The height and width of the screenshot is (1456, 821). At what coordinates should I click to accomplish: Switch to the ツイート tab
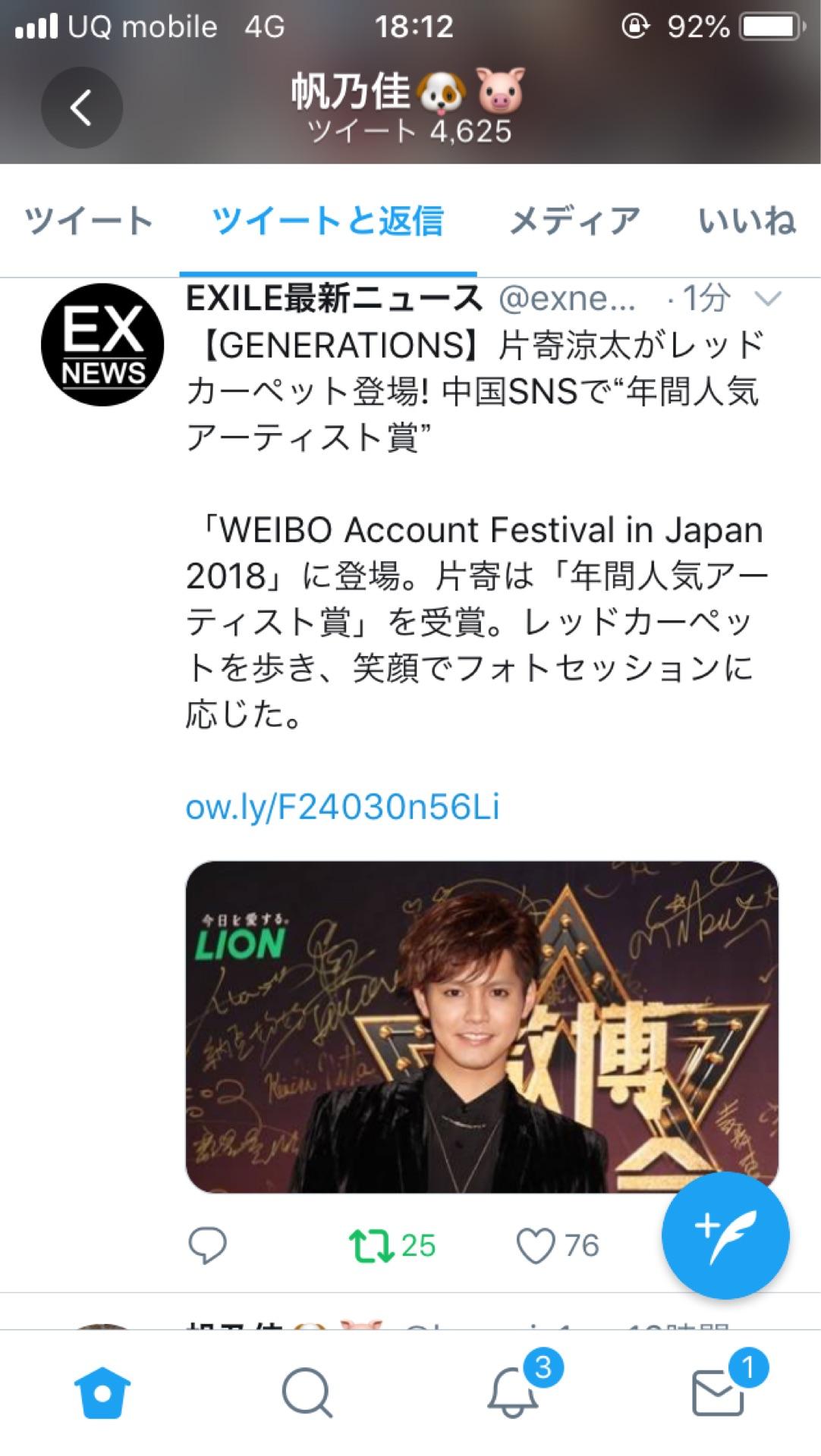(x=89, y=221)
